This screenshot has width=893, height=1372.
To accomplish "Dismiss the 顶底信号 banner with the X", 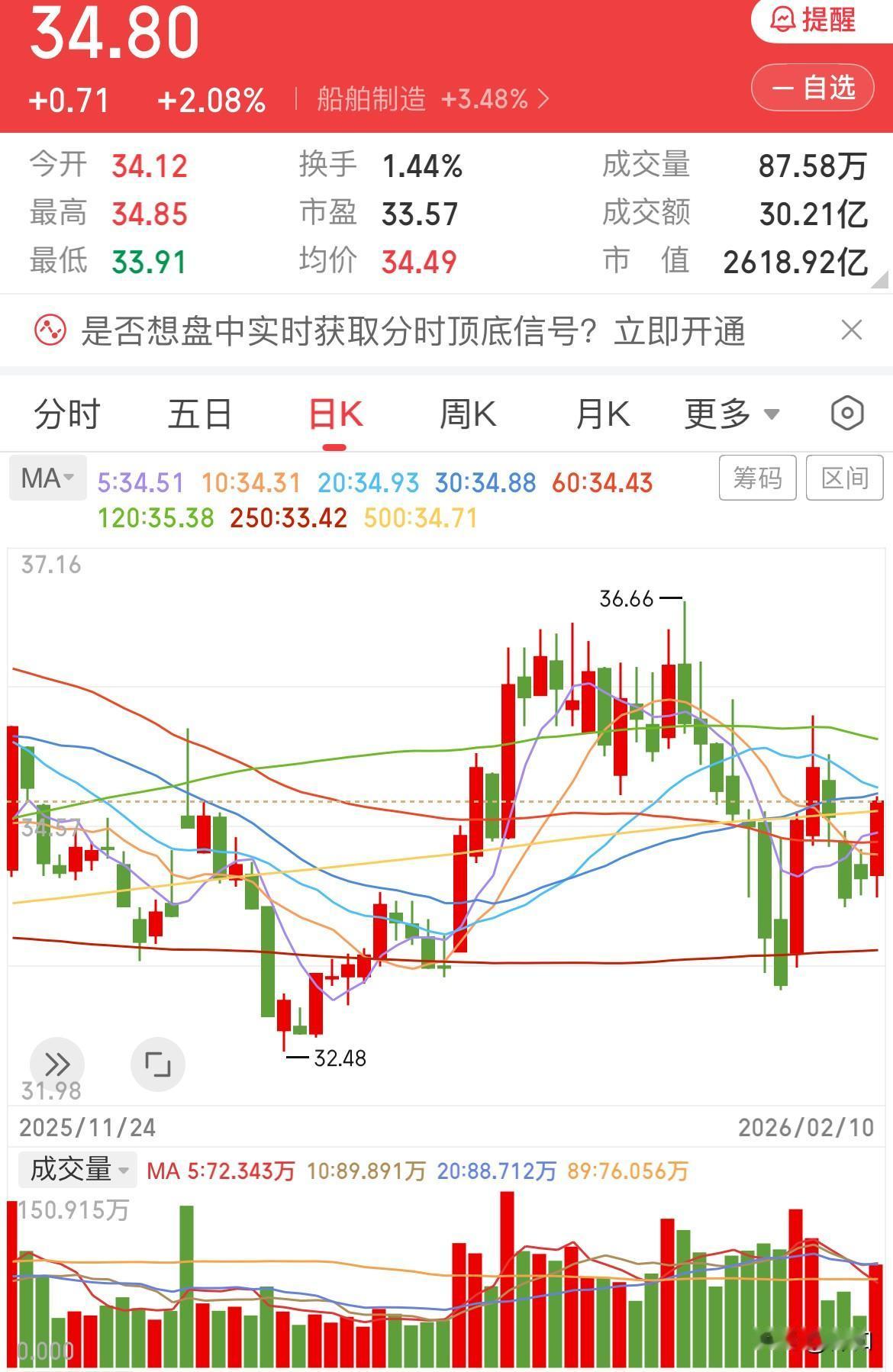I will 853,330.
